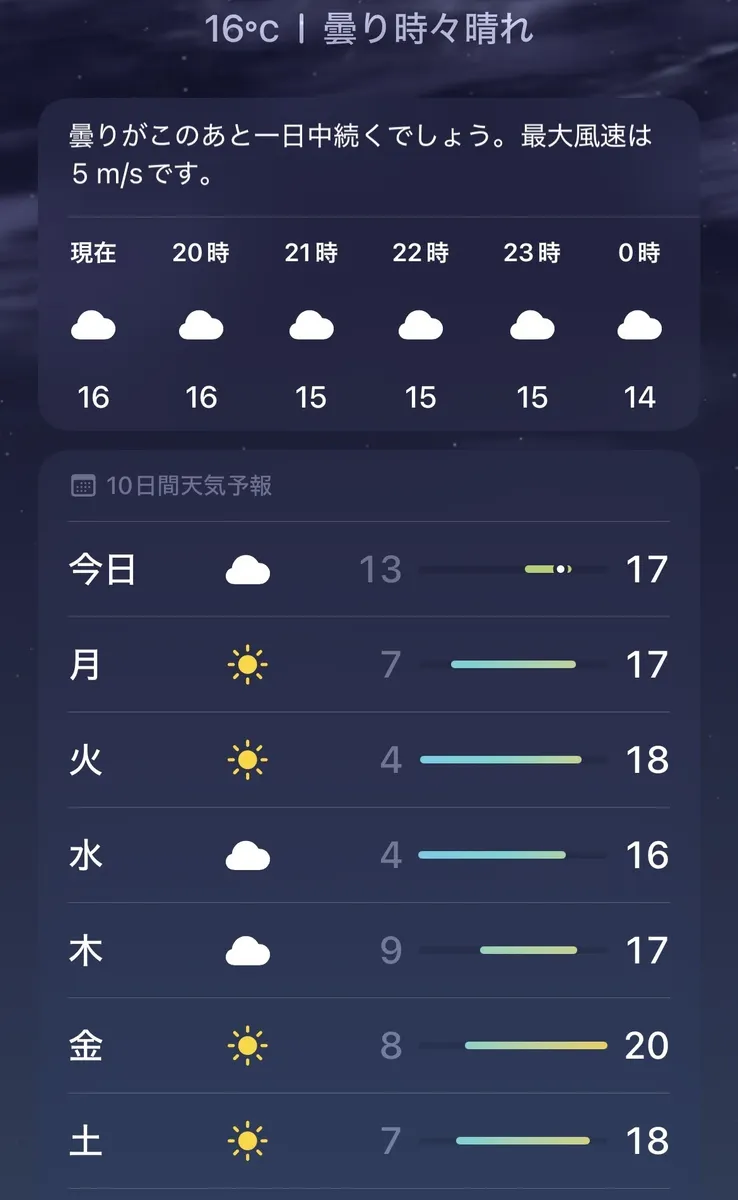Select the Tuesday 火 forecast row

(x=368, y=760)
